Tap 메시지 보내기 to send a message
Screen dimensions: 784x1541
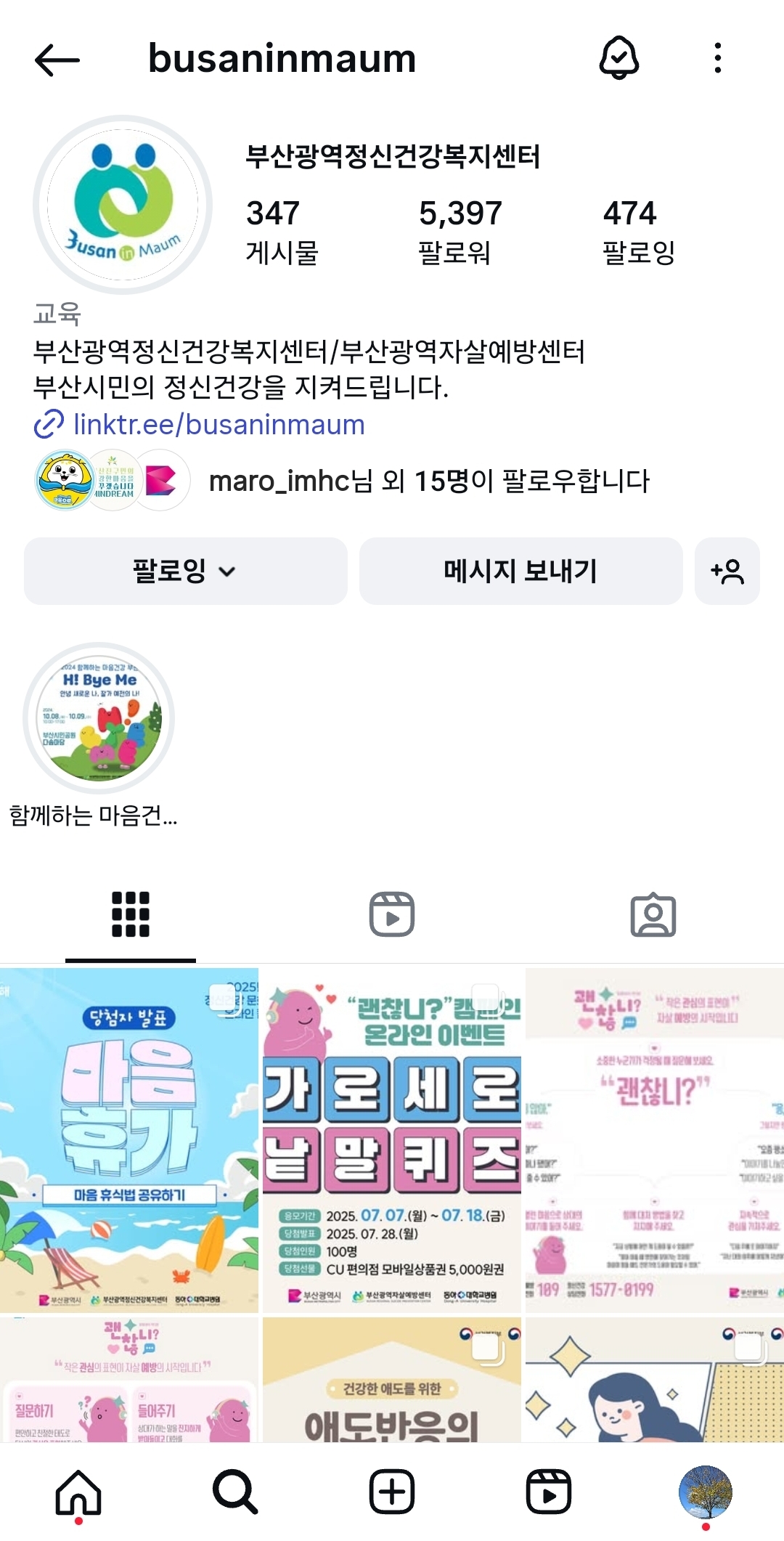520,572
